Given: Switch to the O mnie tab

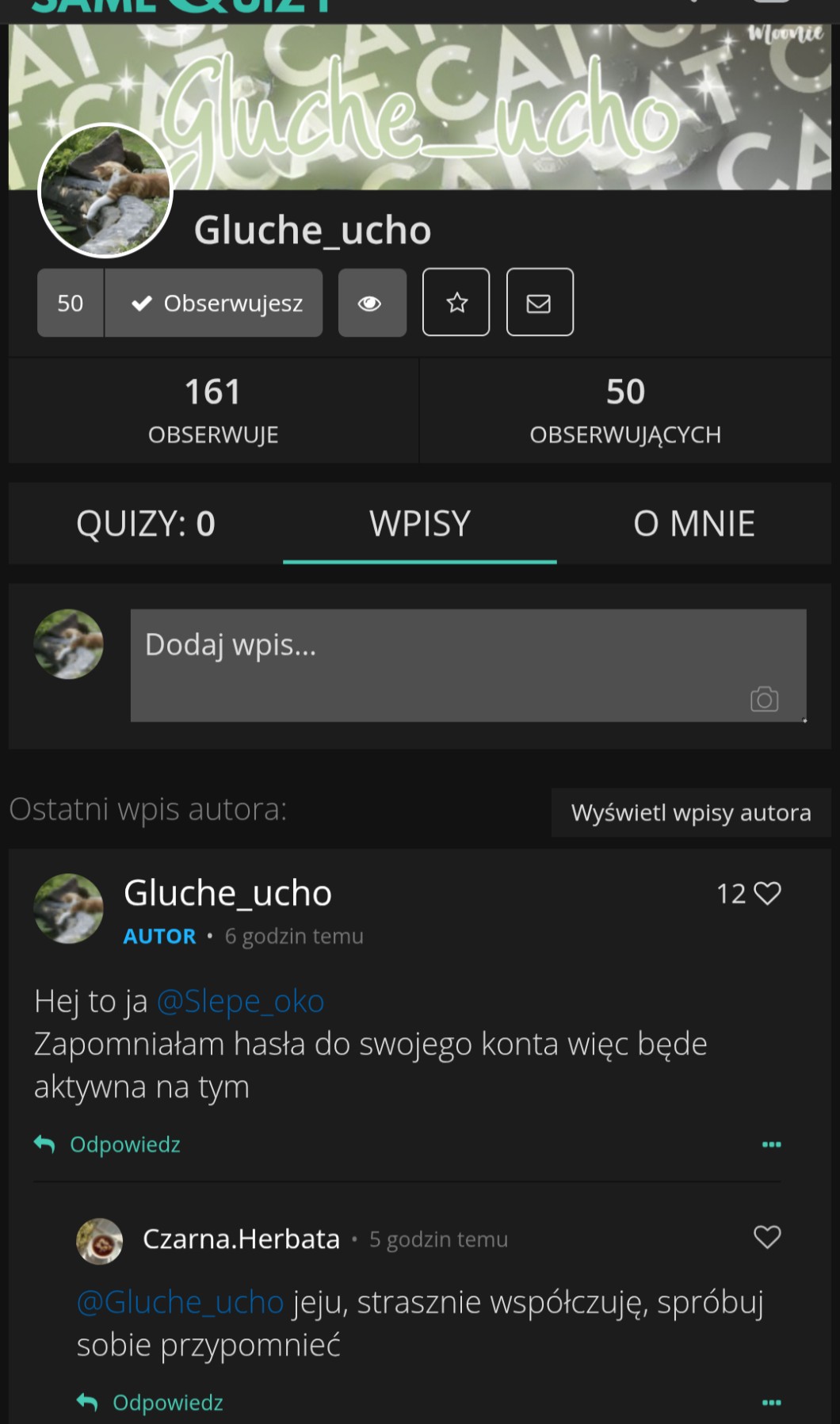Looking at the screenshot, I should [693, 524].
